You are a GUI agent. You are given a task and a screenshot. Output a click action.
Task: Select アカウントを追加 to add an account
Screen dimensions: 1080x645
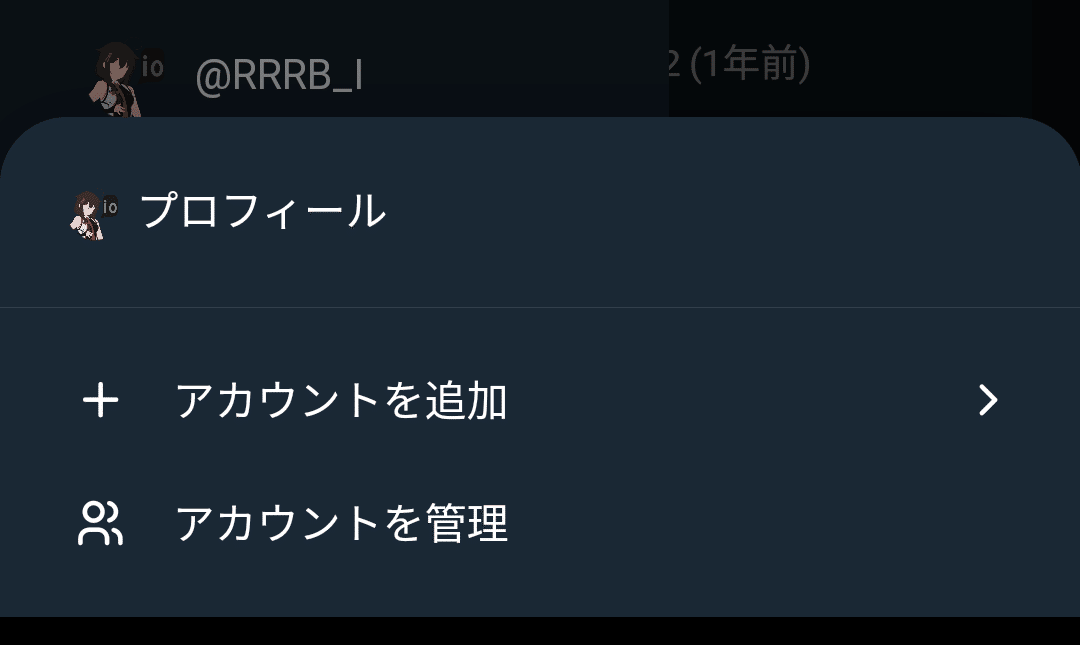tap(341, 402)
